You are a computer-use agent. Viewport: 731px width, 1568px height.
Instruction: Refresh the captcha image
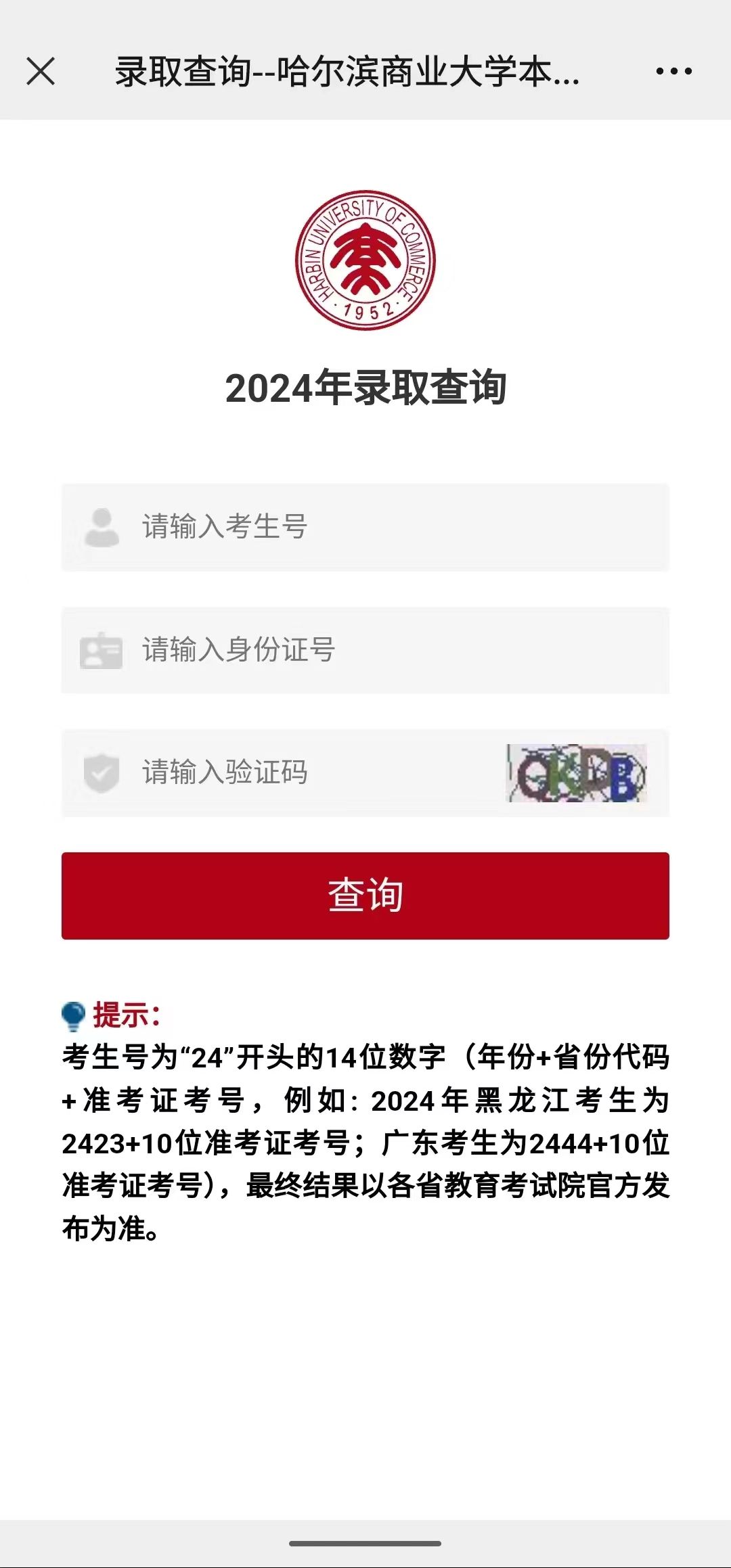pyautogui.click(x=577, y=773)
